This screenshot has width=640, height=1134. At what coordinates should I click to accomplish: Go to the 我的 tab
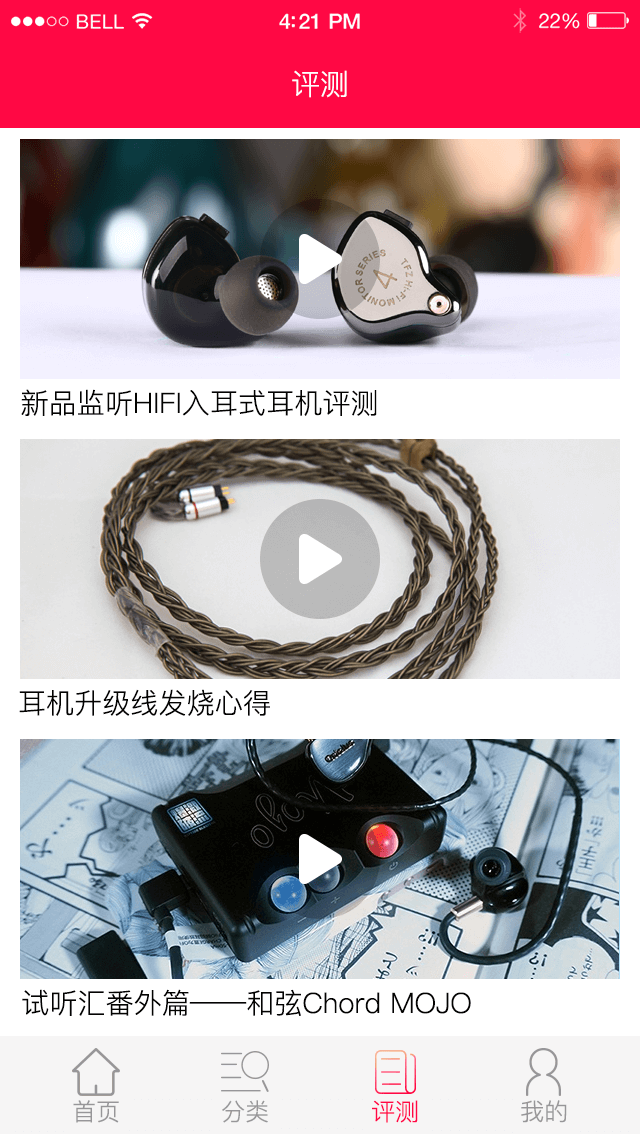pos(544,1085)
